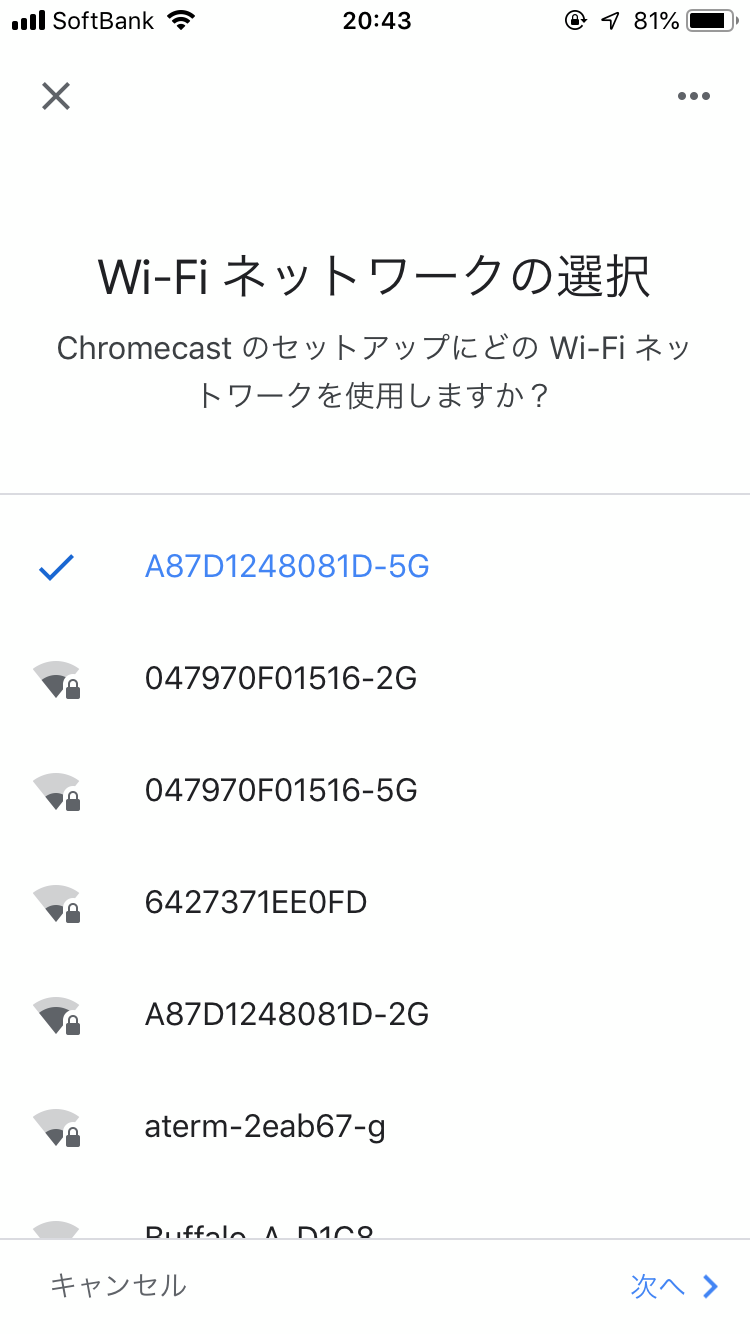Open the three-dot overflow menu

pyautogui.click(x=693, y=96)
